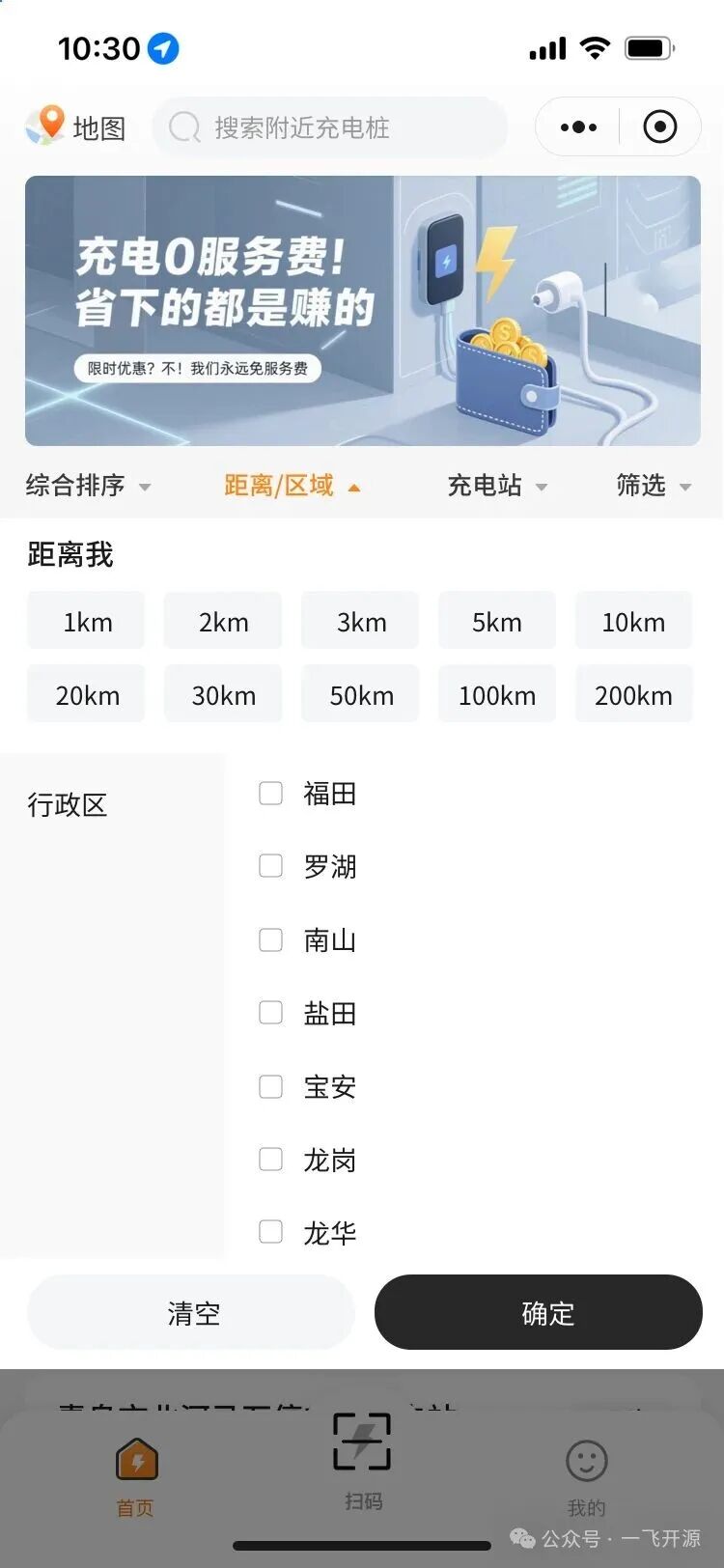
Task: Tick the 南山 district checkbox
Action: [271, 940]
